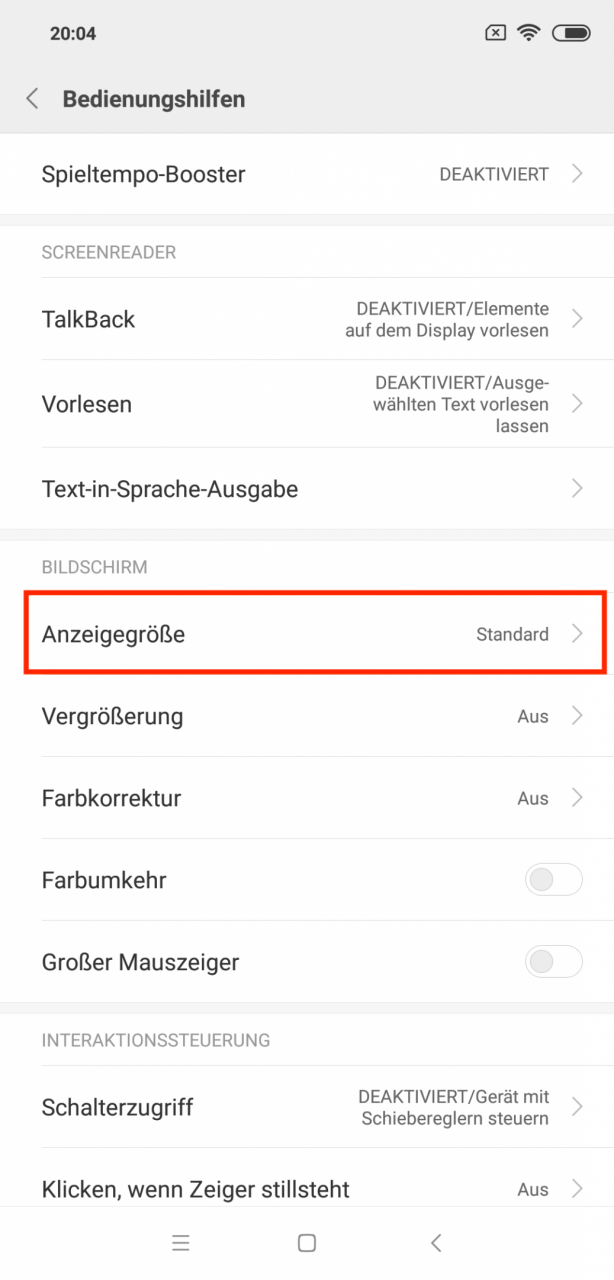Viewport: 614px width, 1280px height.
Task: Go back from Bedienungshilfen
Action: coord(33,99)
